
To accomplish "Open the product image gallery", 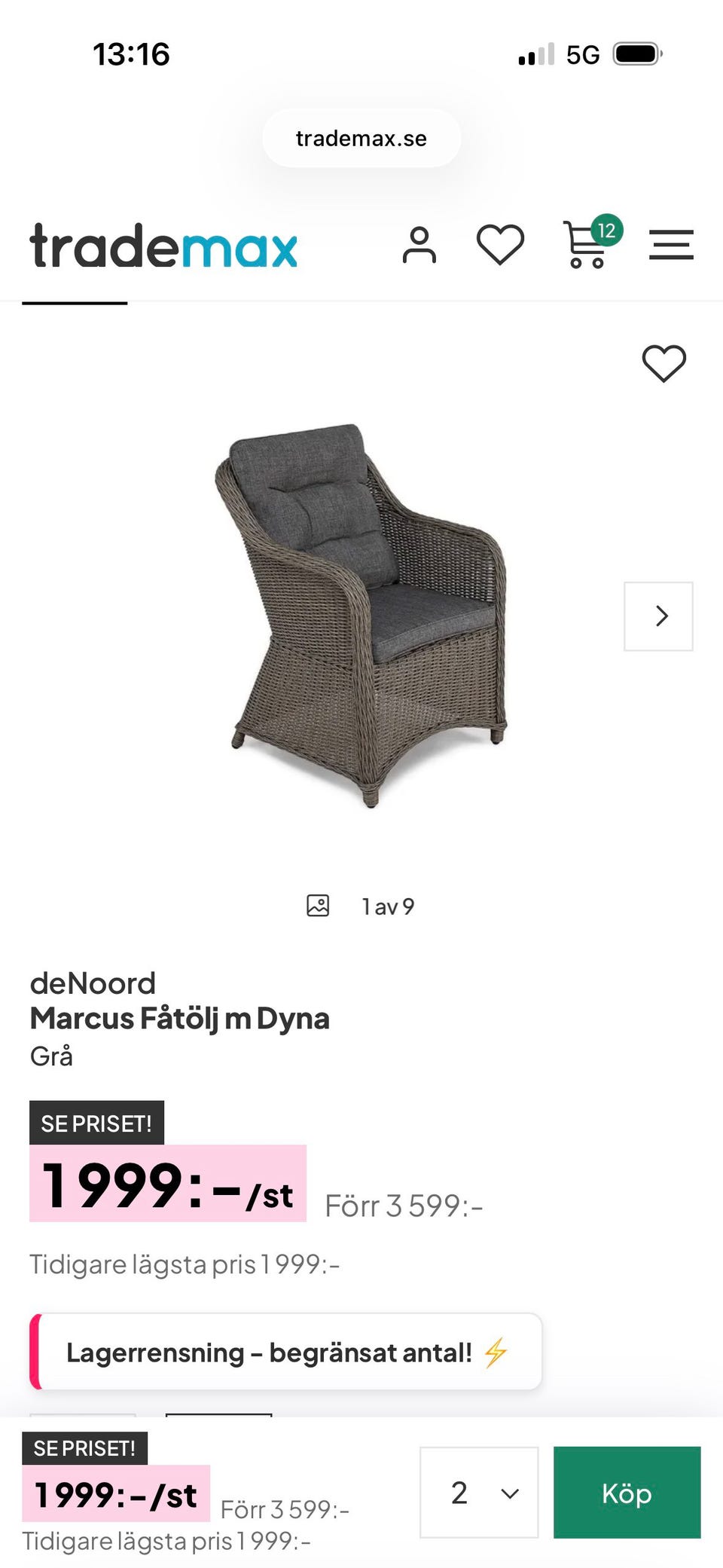I will click(x=360, y=906).
